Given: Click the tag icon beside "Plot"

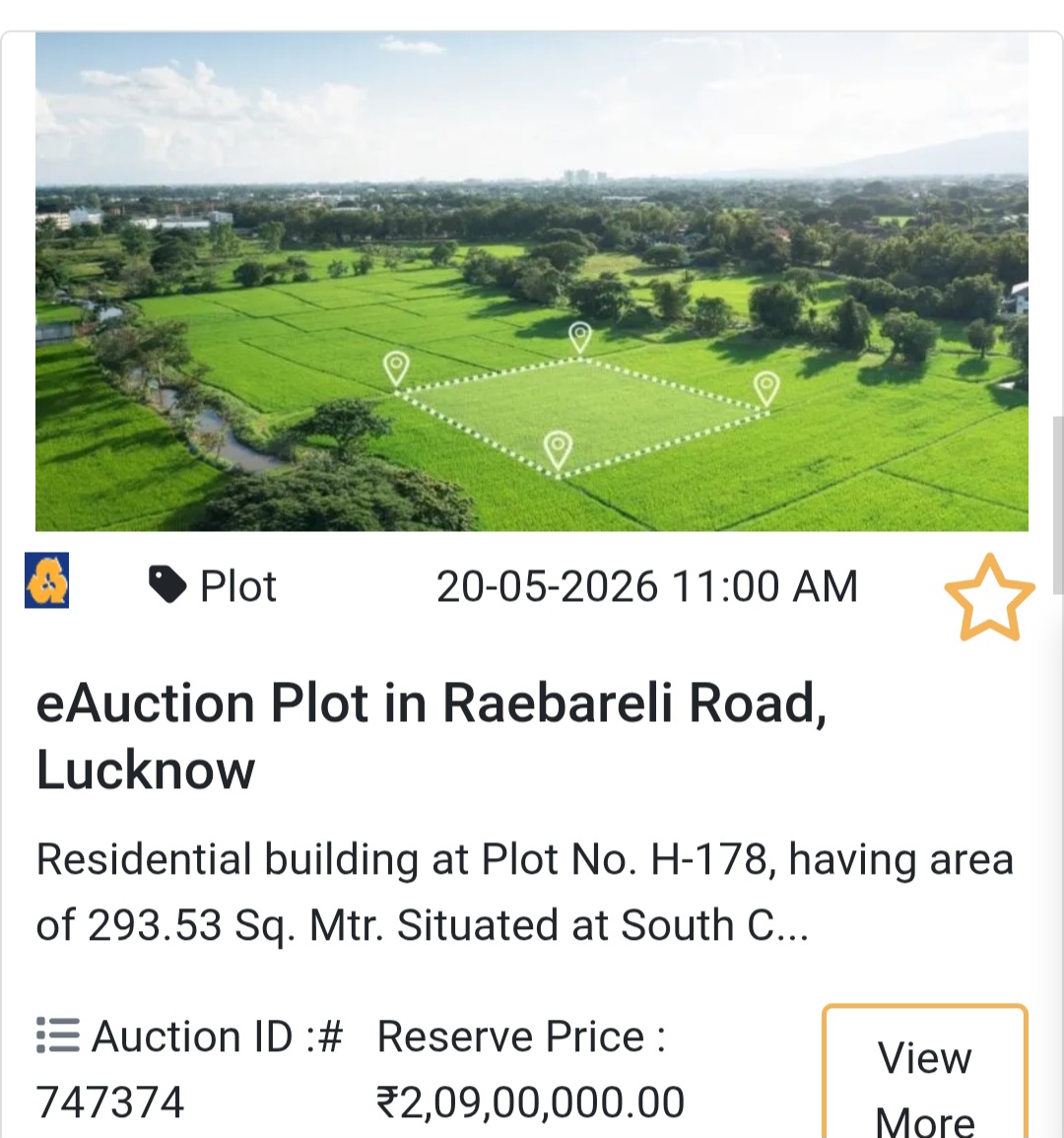Looking at the screenshot, I should (x=167, y=583).
